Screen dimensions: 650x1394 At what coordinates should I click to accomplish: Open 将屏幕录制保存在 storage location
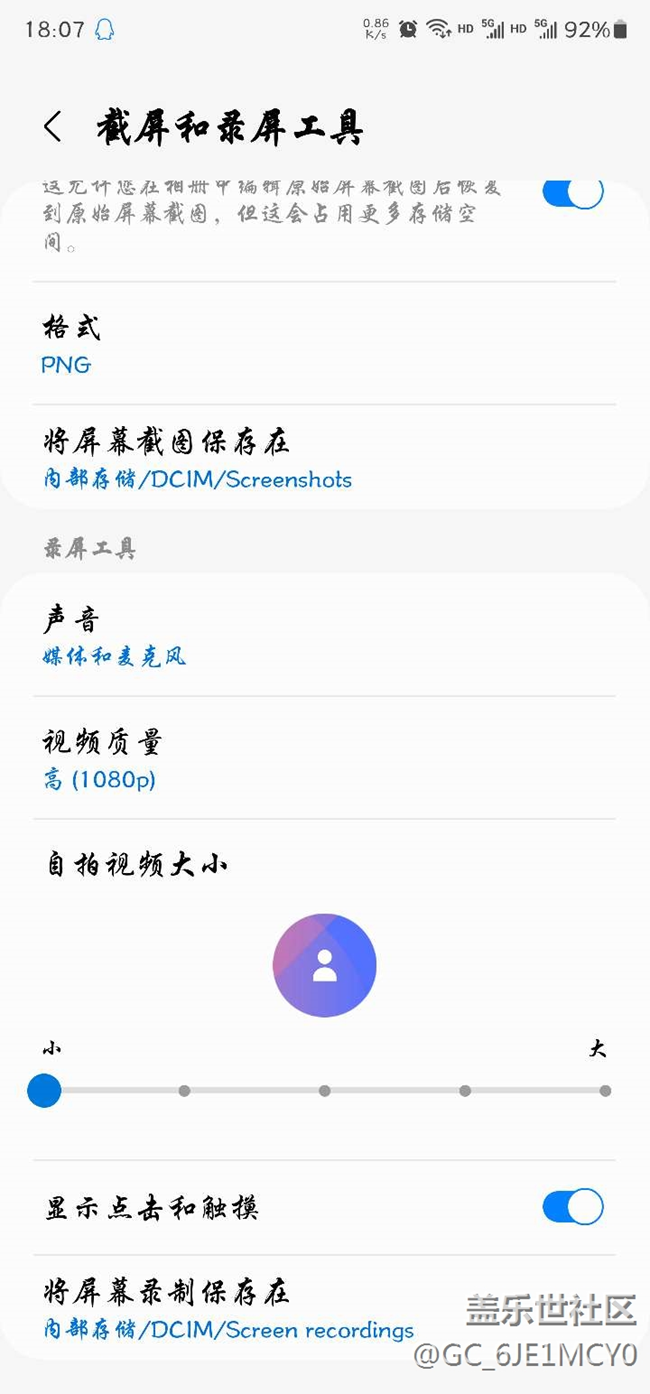pos(324,1309)
